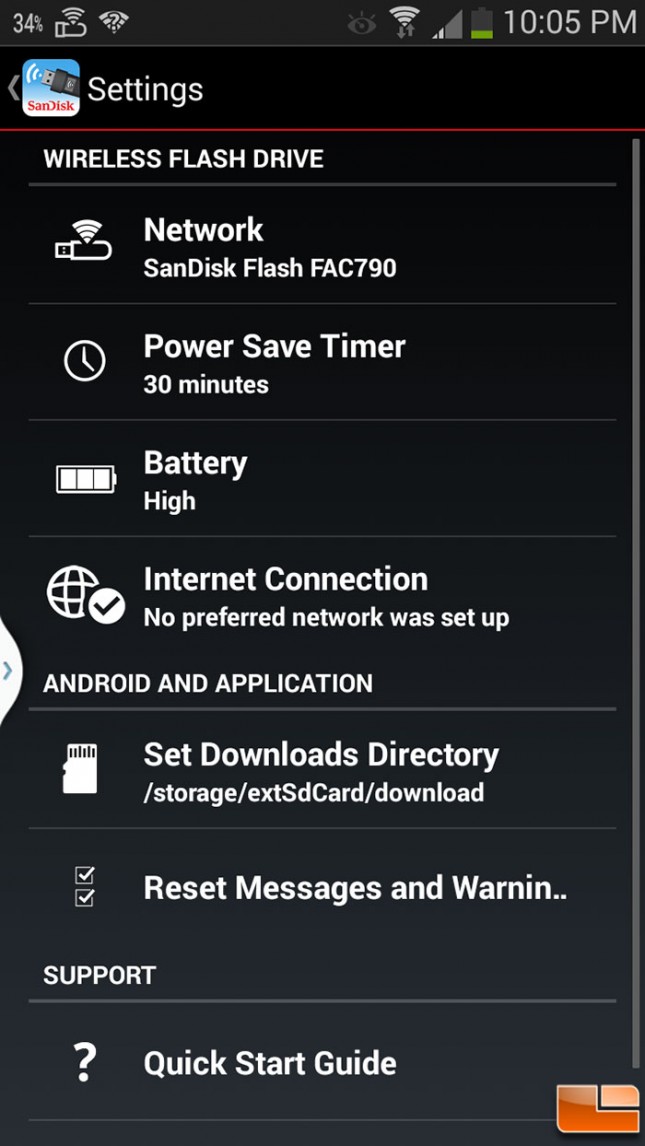This screenshot has width=645, height=1146.
Task: Open the Network setting
Action: click(x=322, y=246)
